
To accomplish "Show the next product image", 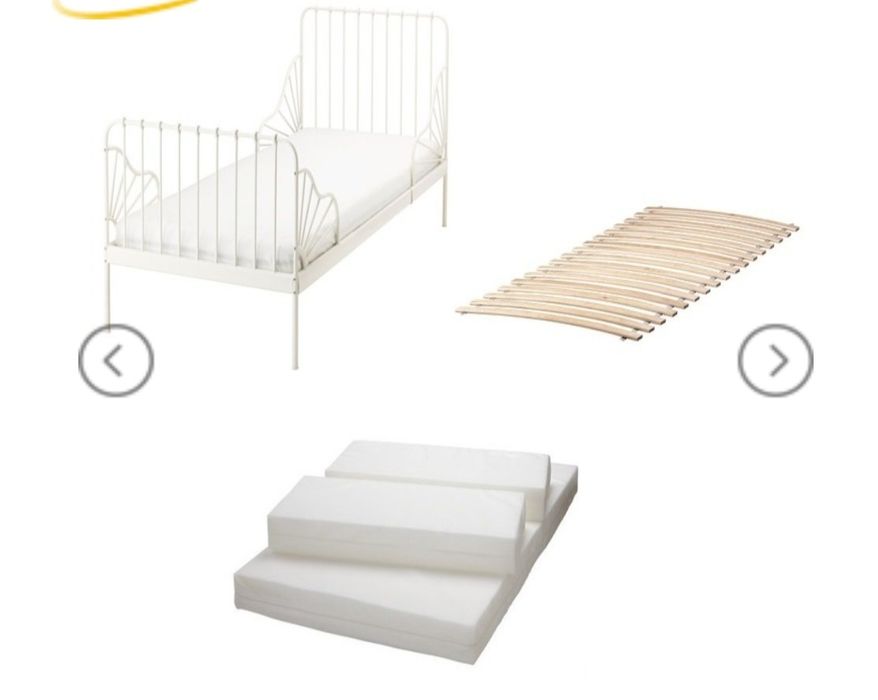I will click(x=775, y=360).
